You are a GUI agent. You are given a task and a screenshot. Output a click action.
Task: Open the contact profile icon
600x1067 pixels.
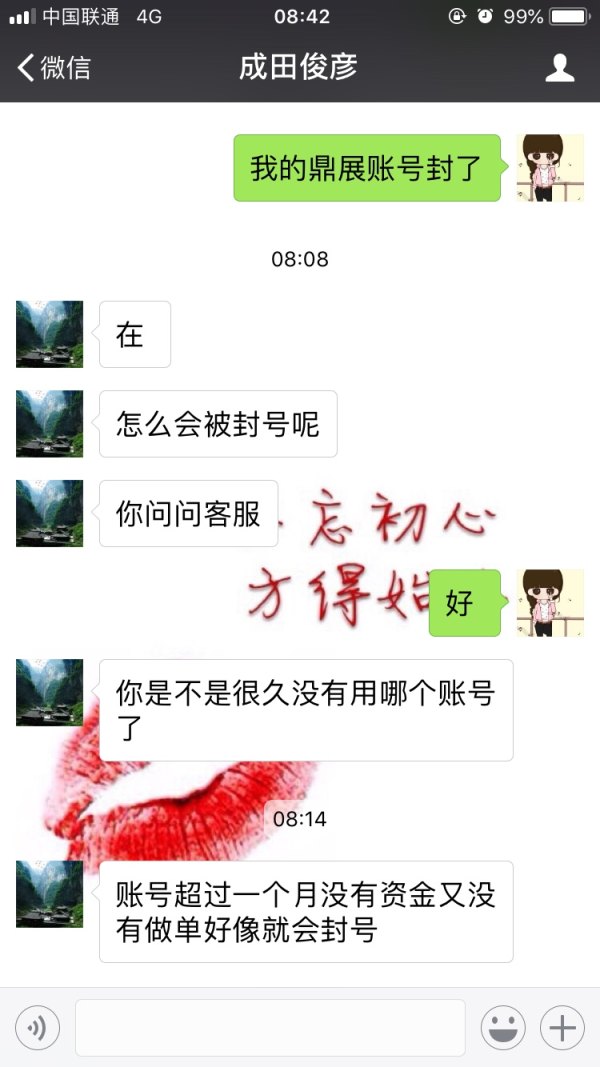pos(559,68)
